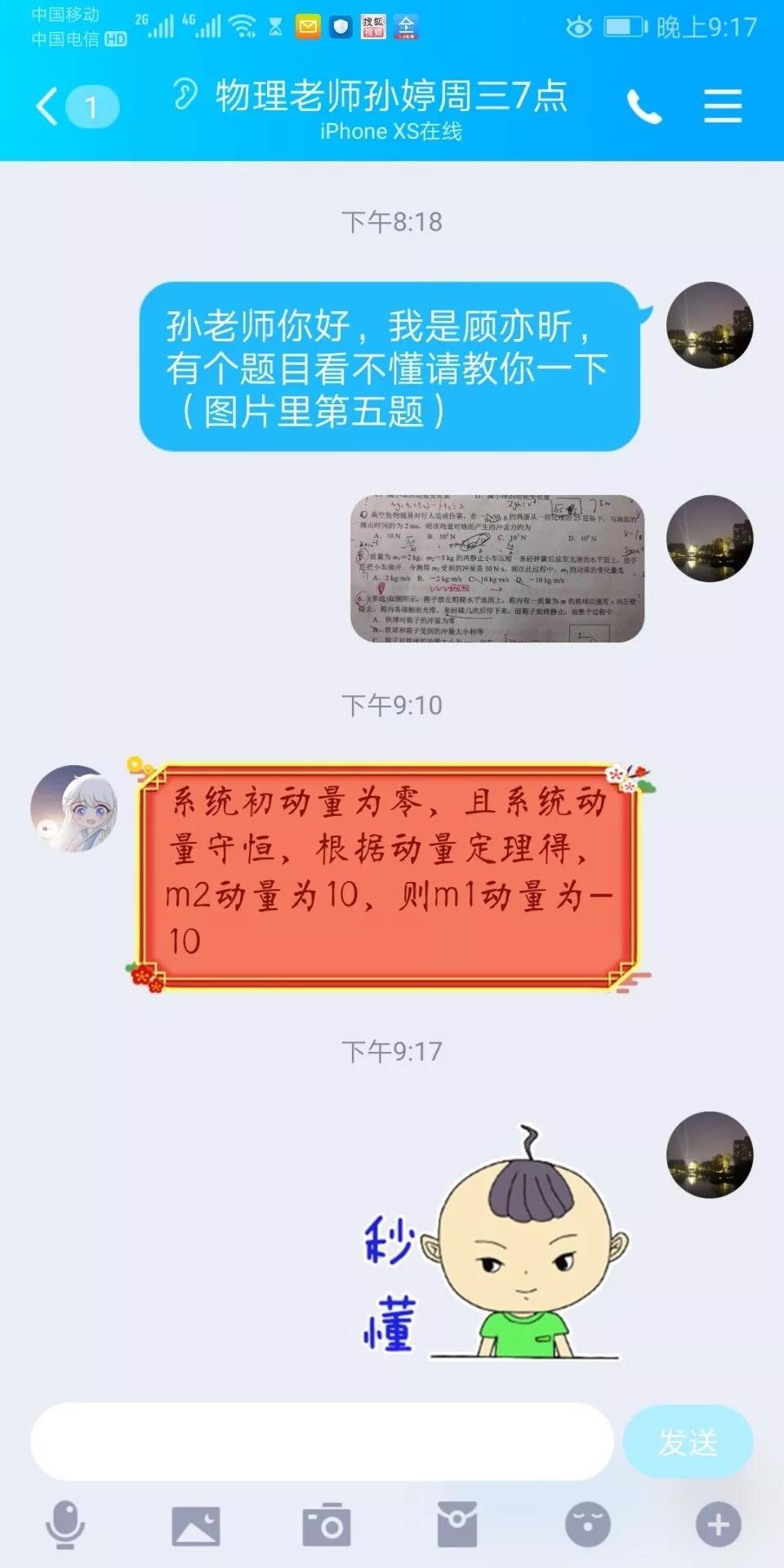
Task: Open the camera to take a photo
Action: pyautogui.click(x=327, y=1525)
